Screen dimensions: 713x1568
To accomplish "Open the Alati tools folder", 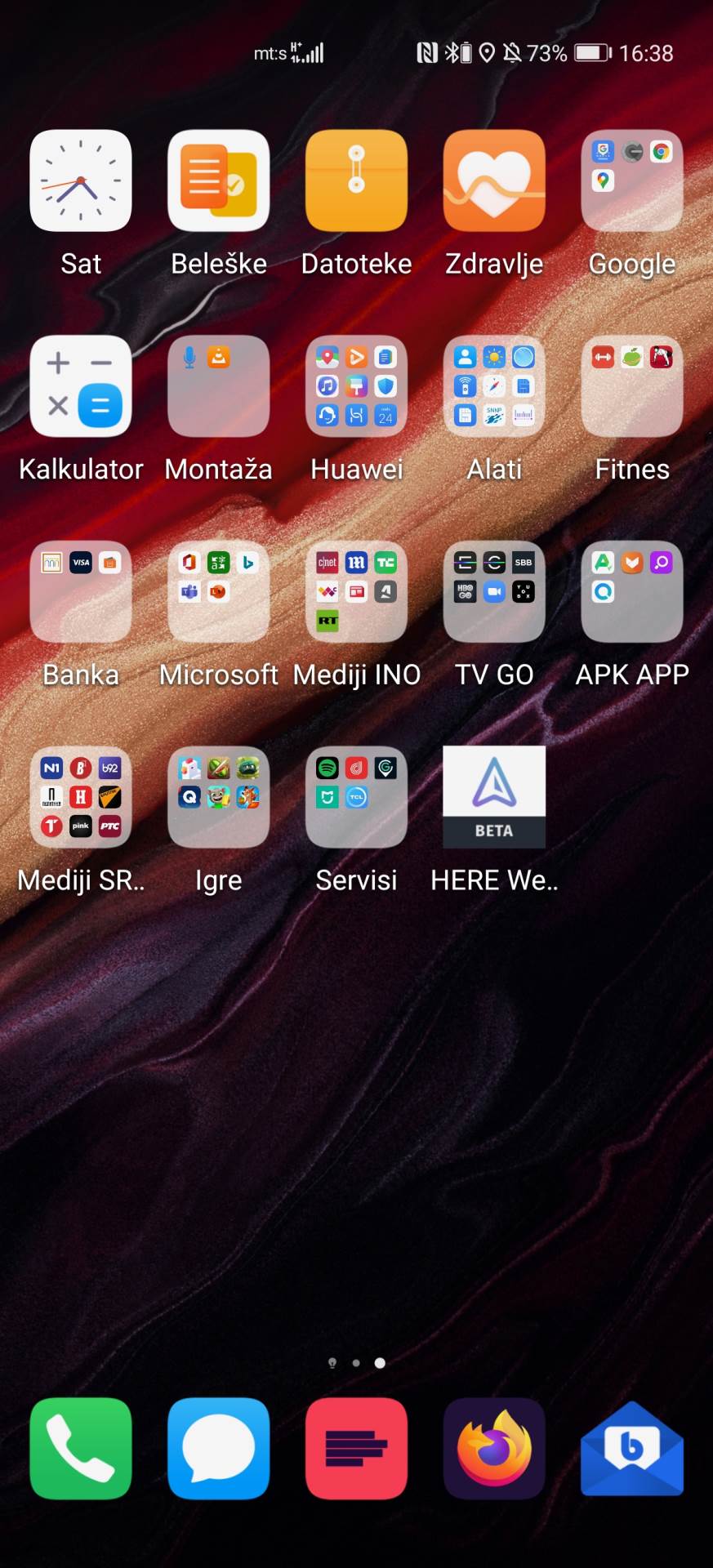I will [494, 386].
